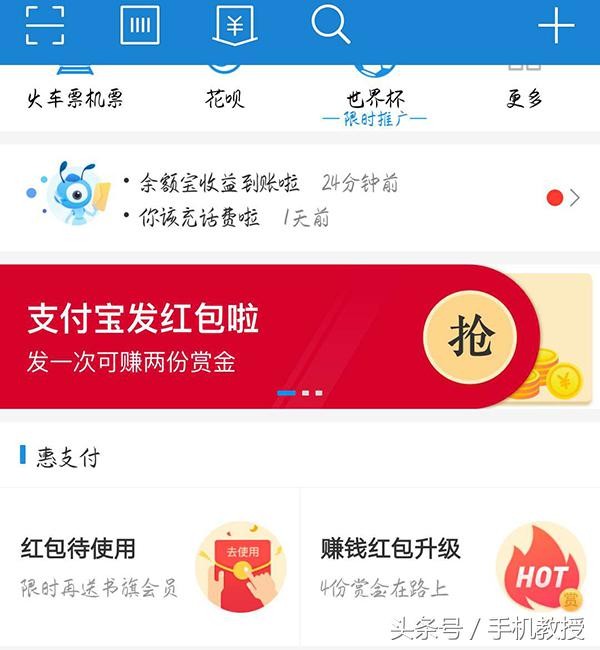Screen dimensions: 600x650
Task: Open 世界杯 promotion shortcut
Action: click(375, 100)
